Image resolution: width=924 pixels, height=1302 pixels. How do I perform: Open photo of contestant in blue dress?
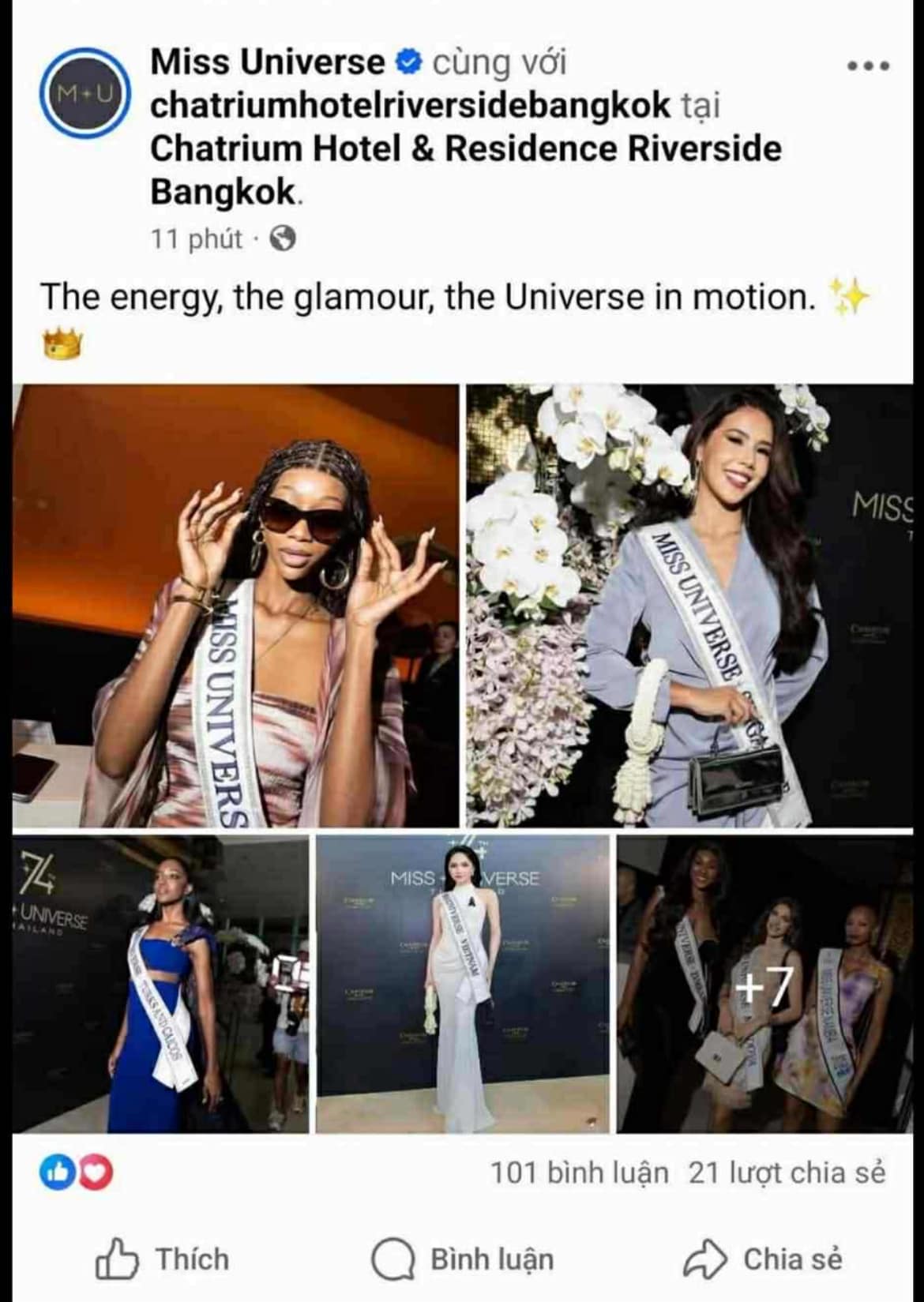coord(160,984)
